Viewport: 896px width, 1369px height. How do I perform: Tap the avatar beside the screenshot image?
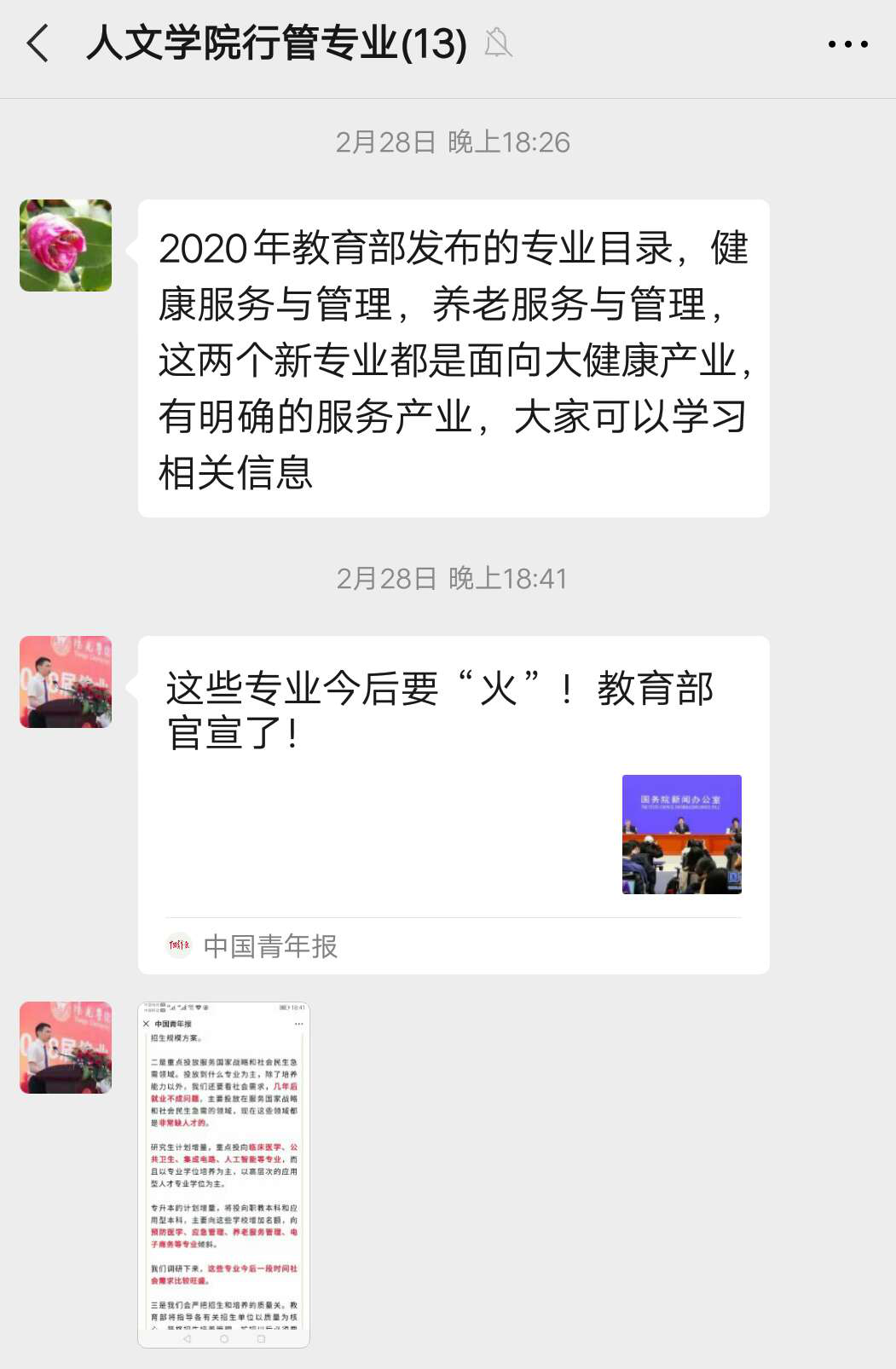[x=66, y=1047]
